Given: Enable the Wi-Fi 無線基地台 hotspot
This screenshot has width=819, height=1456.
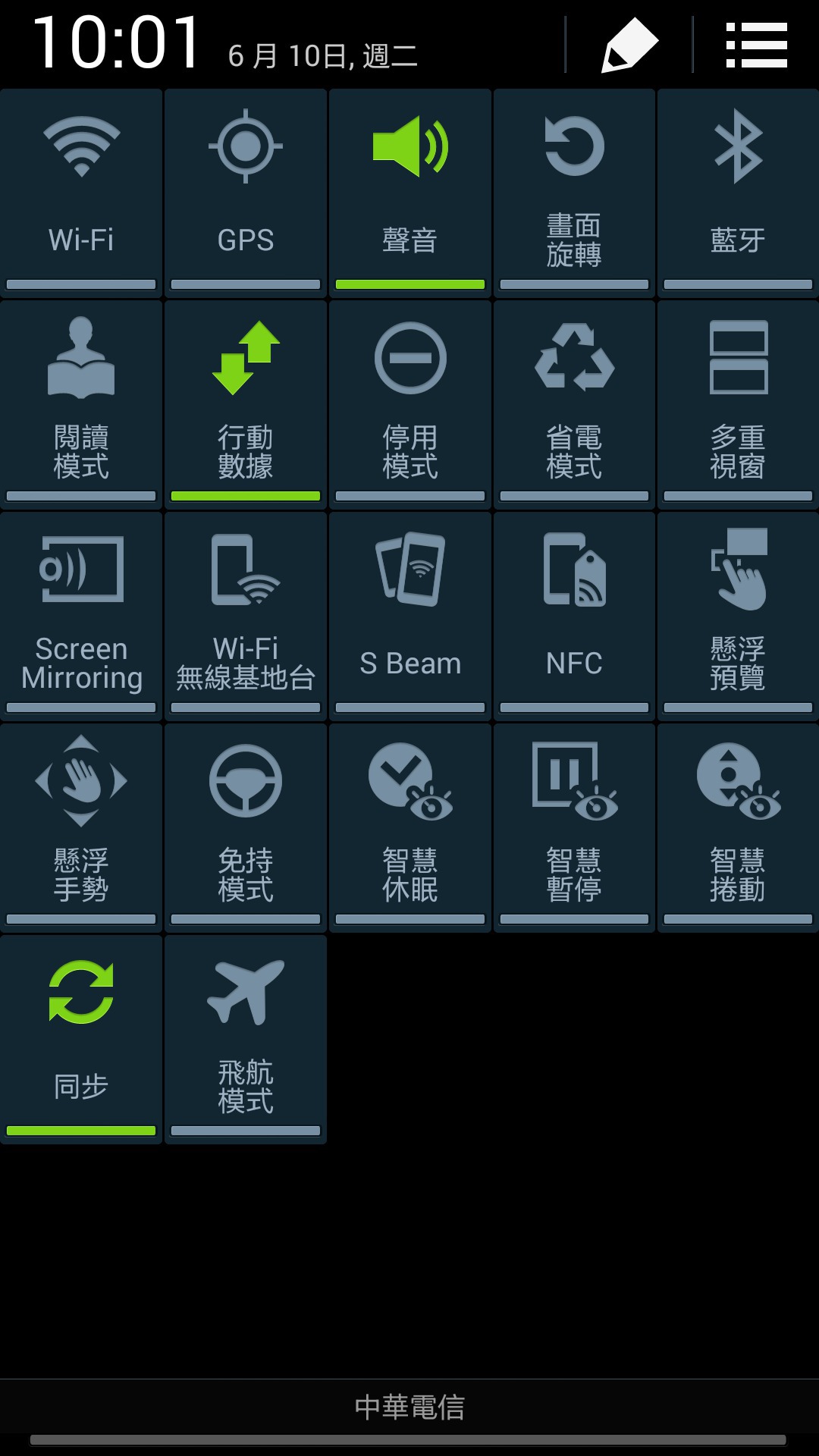Looking at the screenshot, I should tap(246, 616).
